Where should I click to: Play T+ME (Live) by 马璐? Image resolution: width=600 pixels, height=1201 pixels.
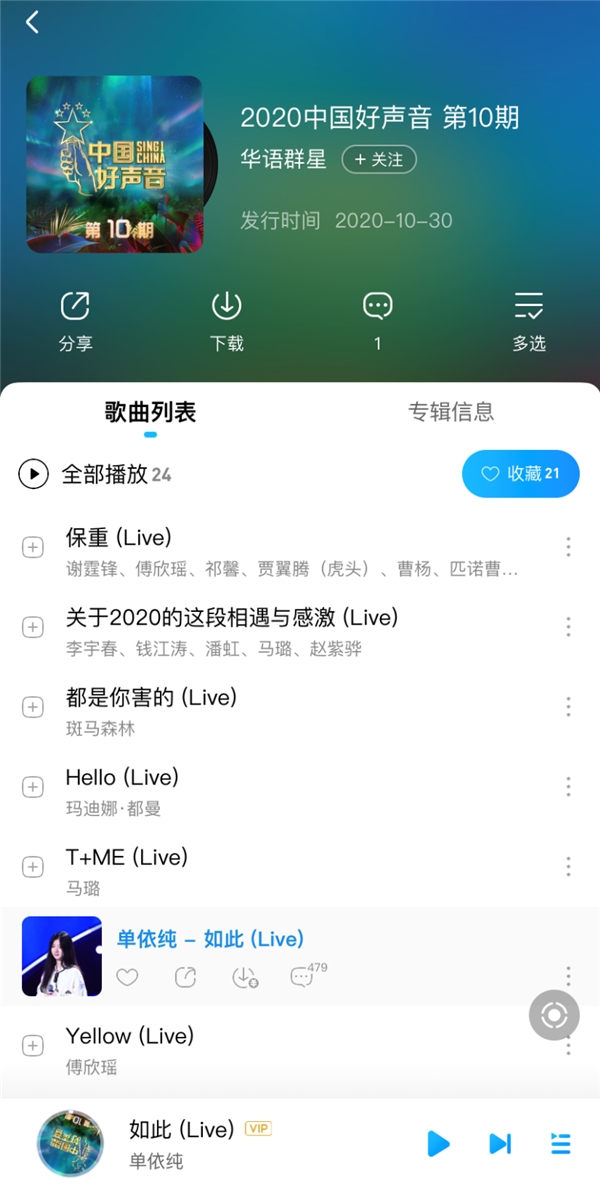(x=127, y=857)
